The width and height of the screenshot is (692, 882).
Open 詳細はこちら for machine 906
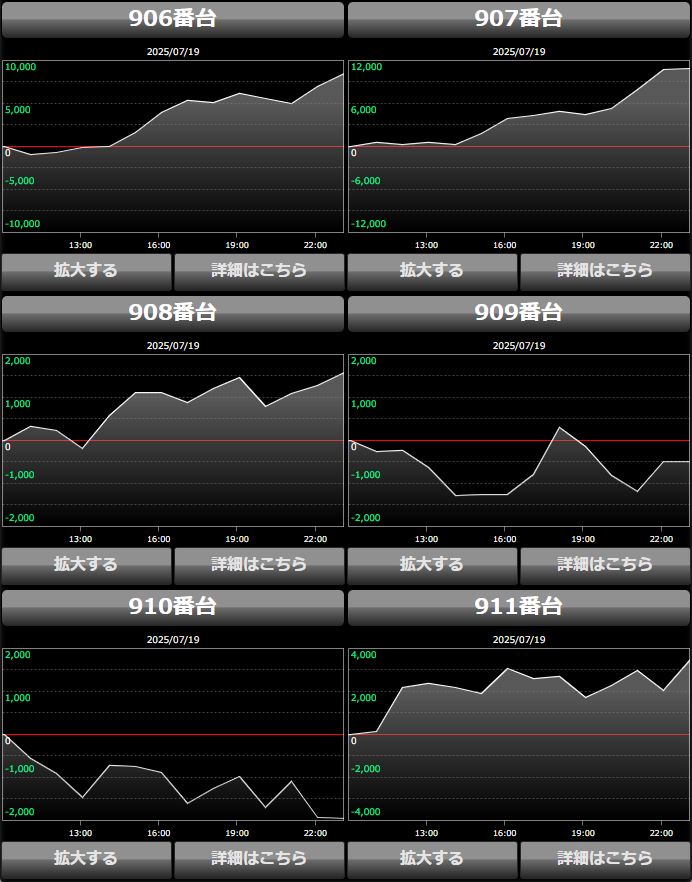(259, 270)
